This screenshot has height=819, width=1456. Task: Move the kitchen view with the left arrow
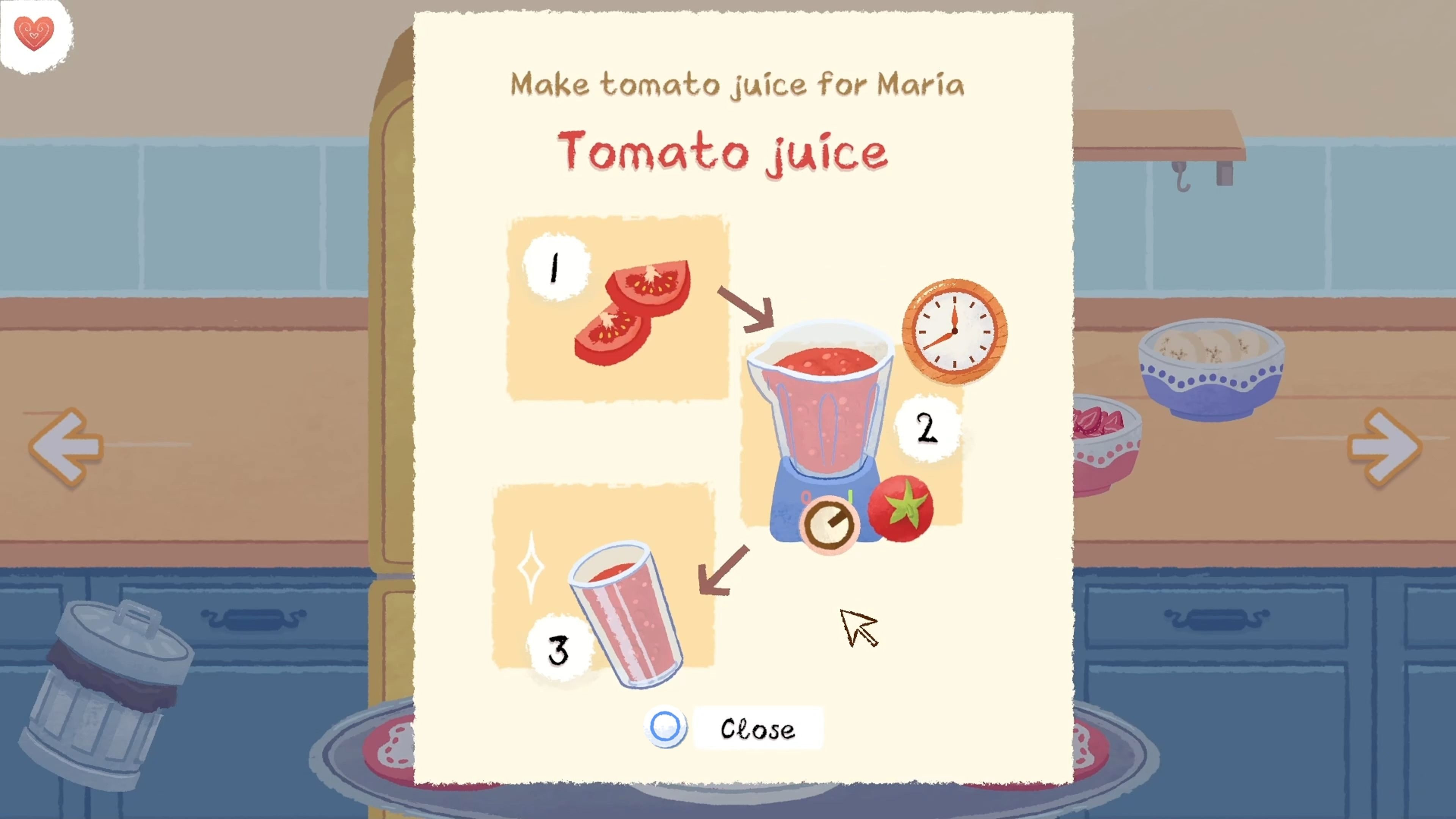click(x=66, y=447)
